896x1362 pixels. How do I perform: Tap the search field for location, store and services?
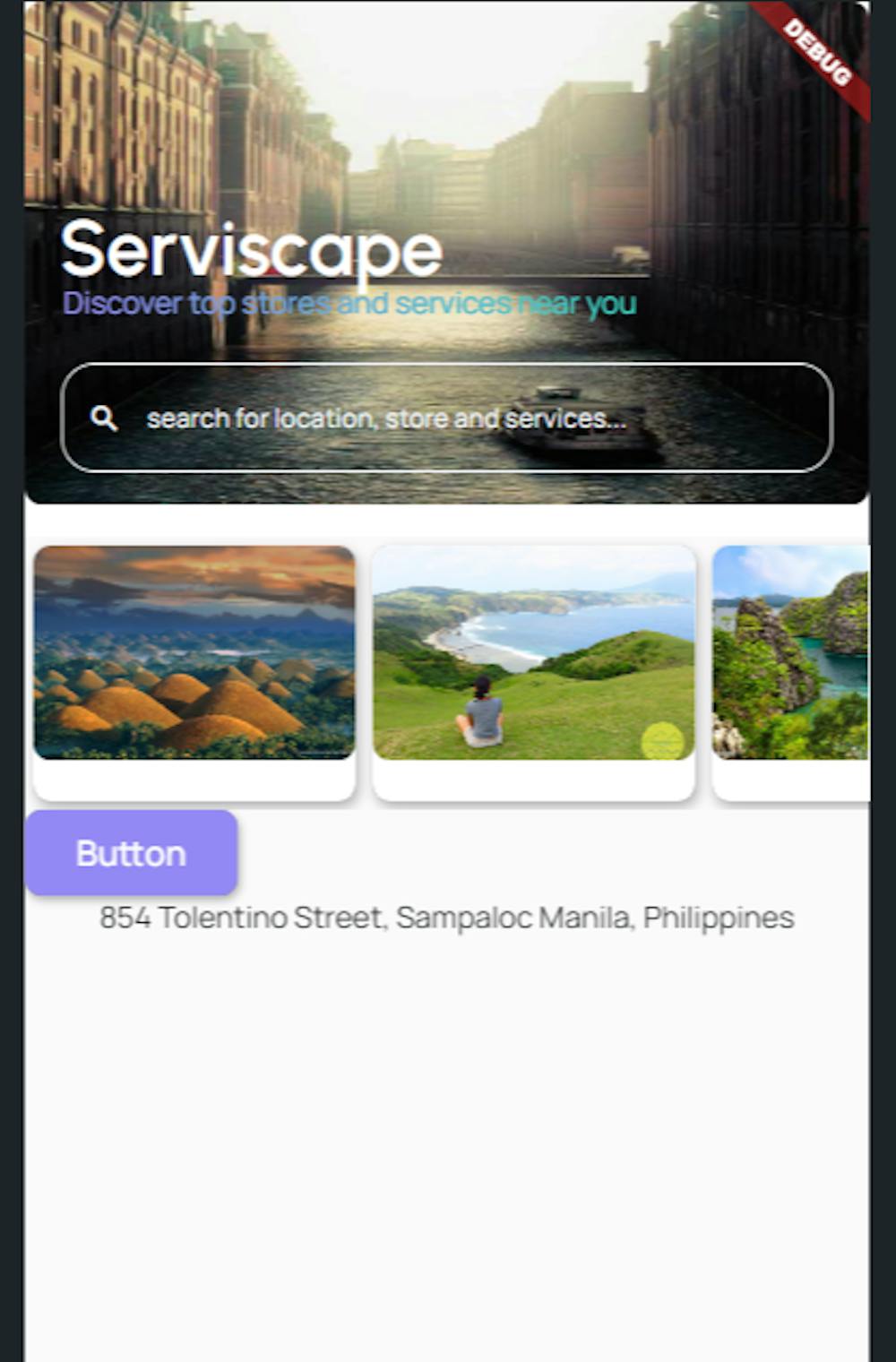[x=446, y=418]
